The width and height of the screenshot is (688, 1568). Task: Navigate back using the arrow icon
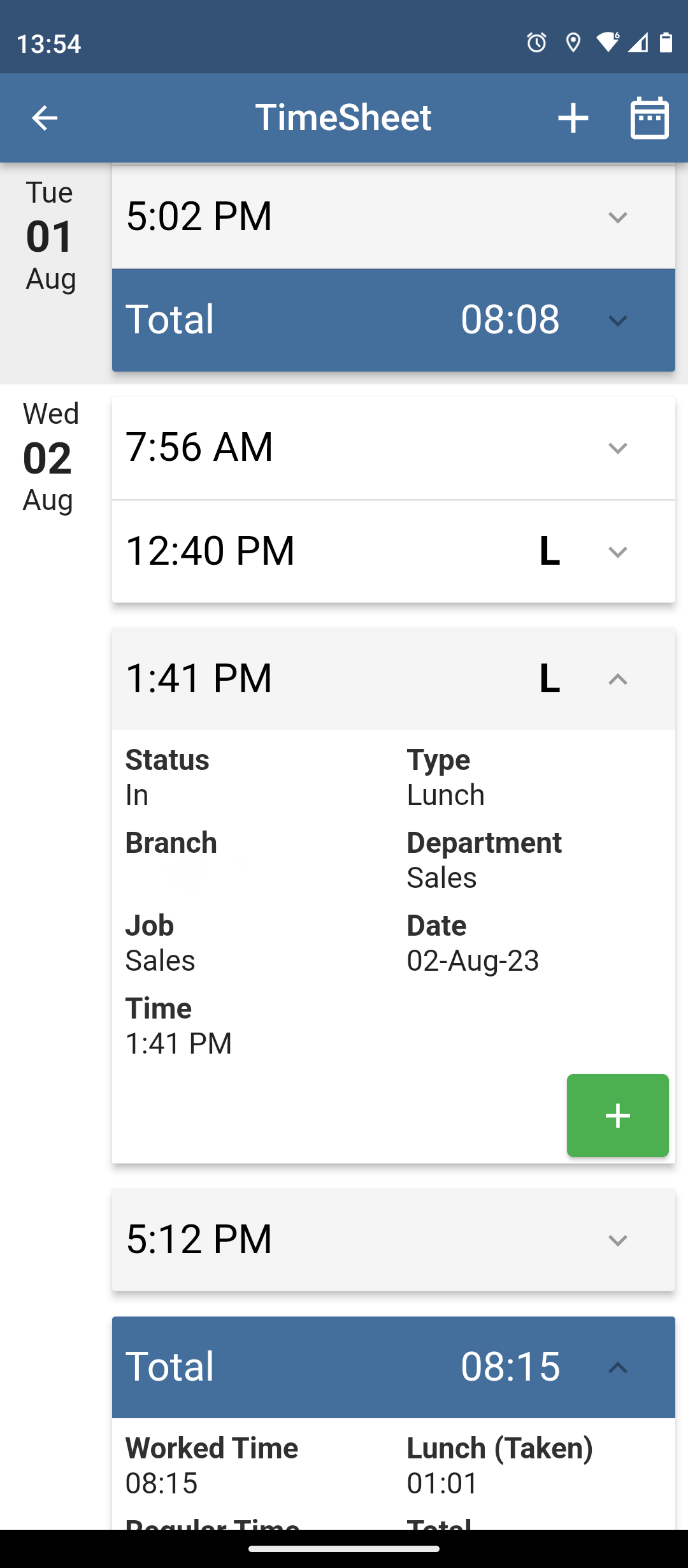[x=43, y=117]
